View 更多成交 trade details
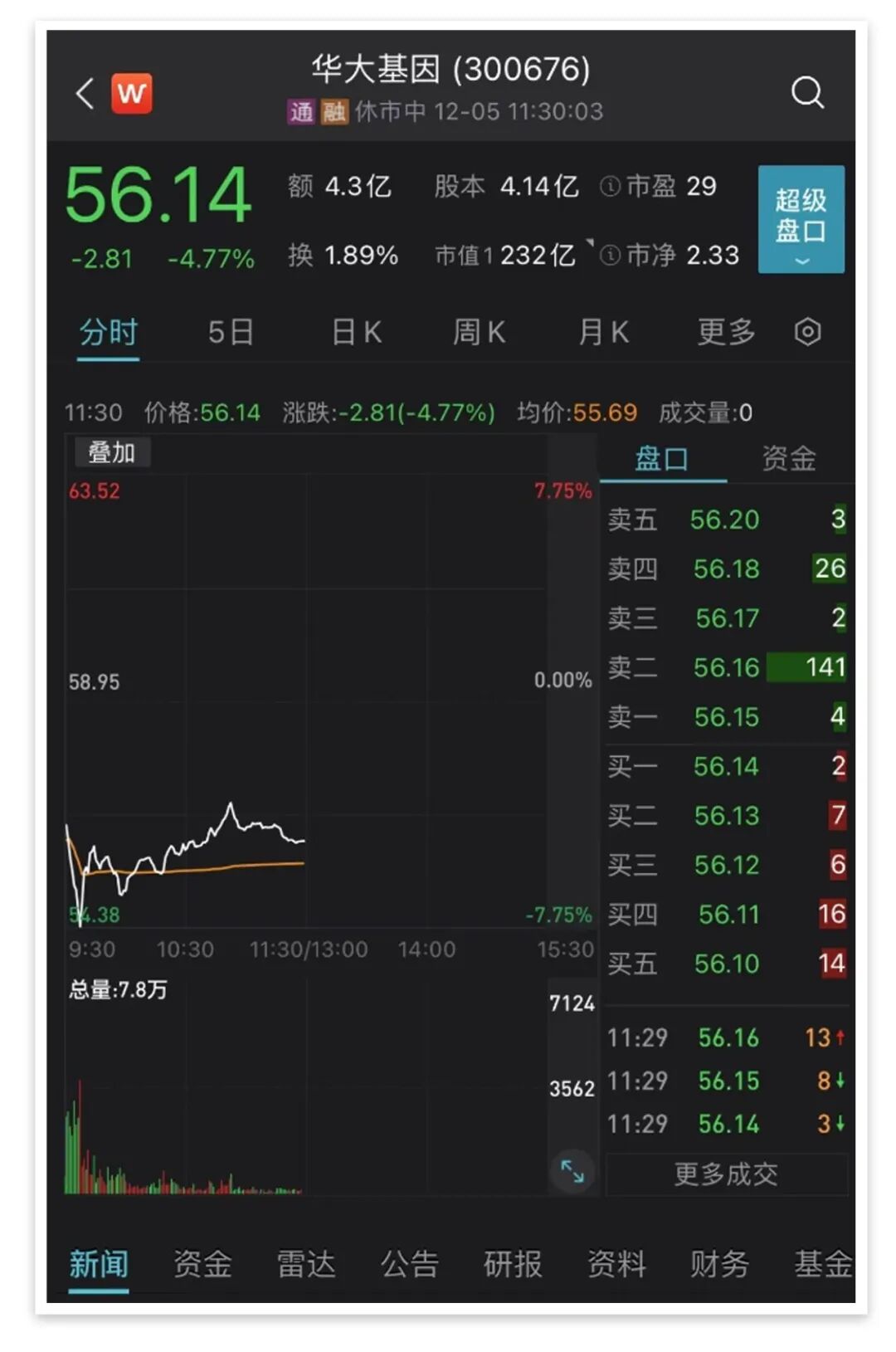 (x=726, y=1174)
